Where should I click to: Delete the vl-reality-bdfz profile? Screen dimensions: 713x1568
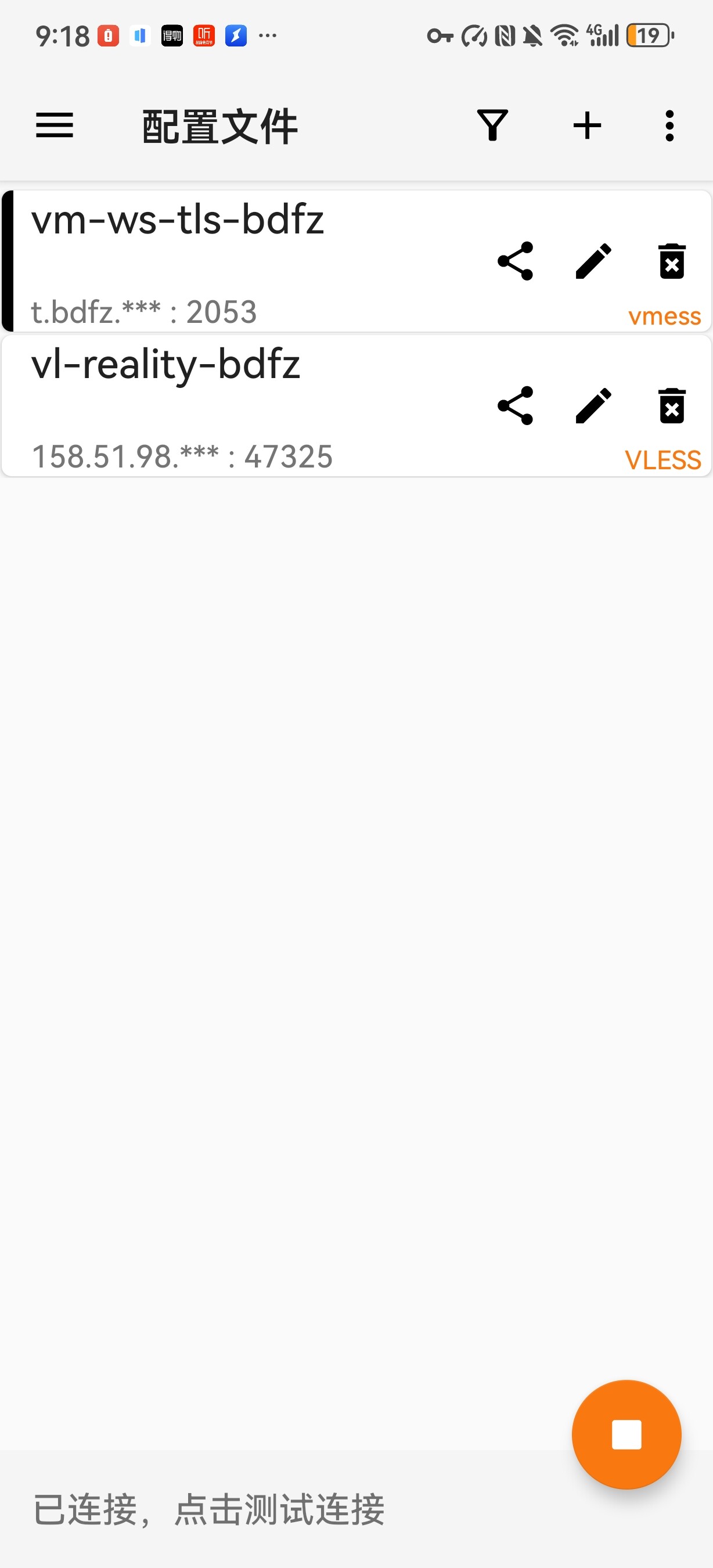pyautogui.click(x=670, y=406)
